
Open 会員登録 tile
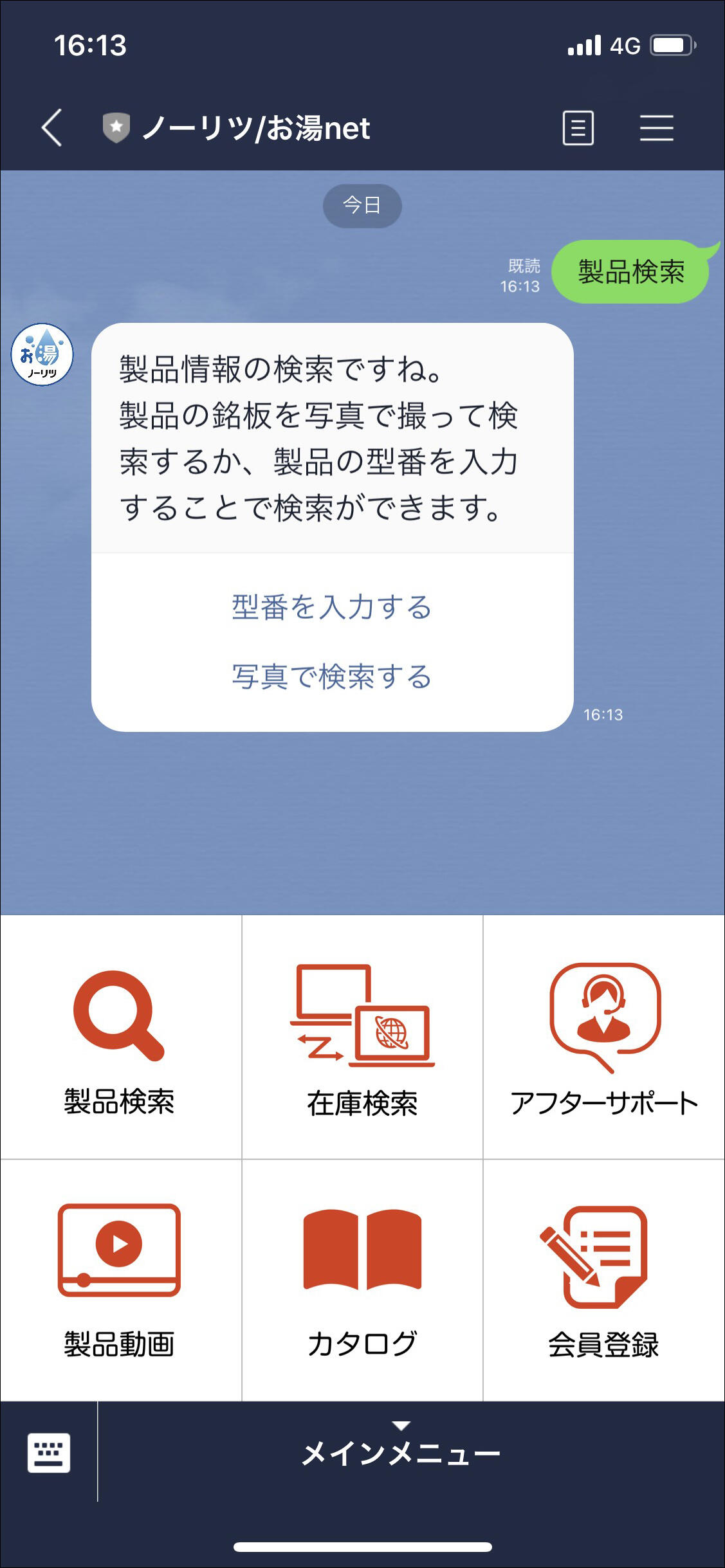[x=604, y=1280]
